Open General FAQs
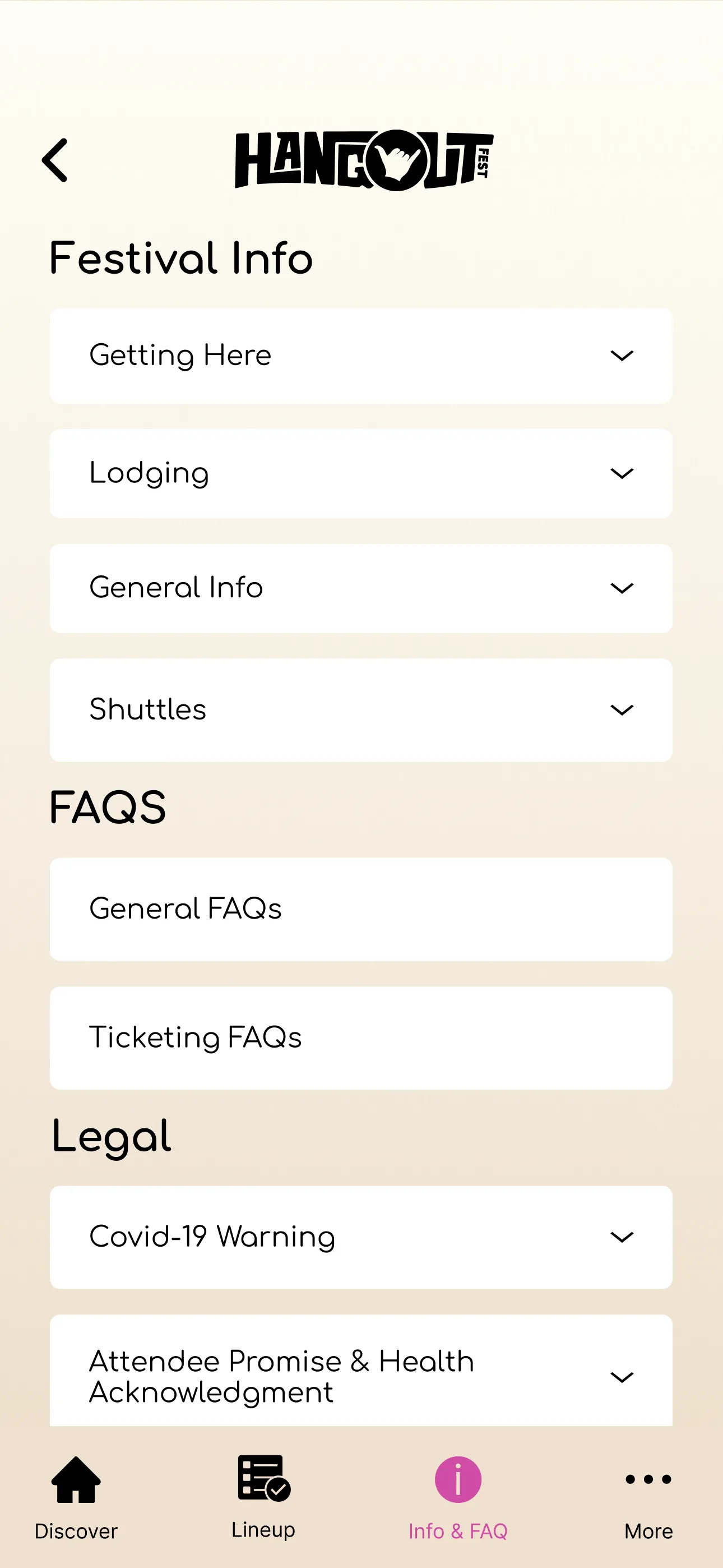723x1568 pixels. (x=361, y=908)
